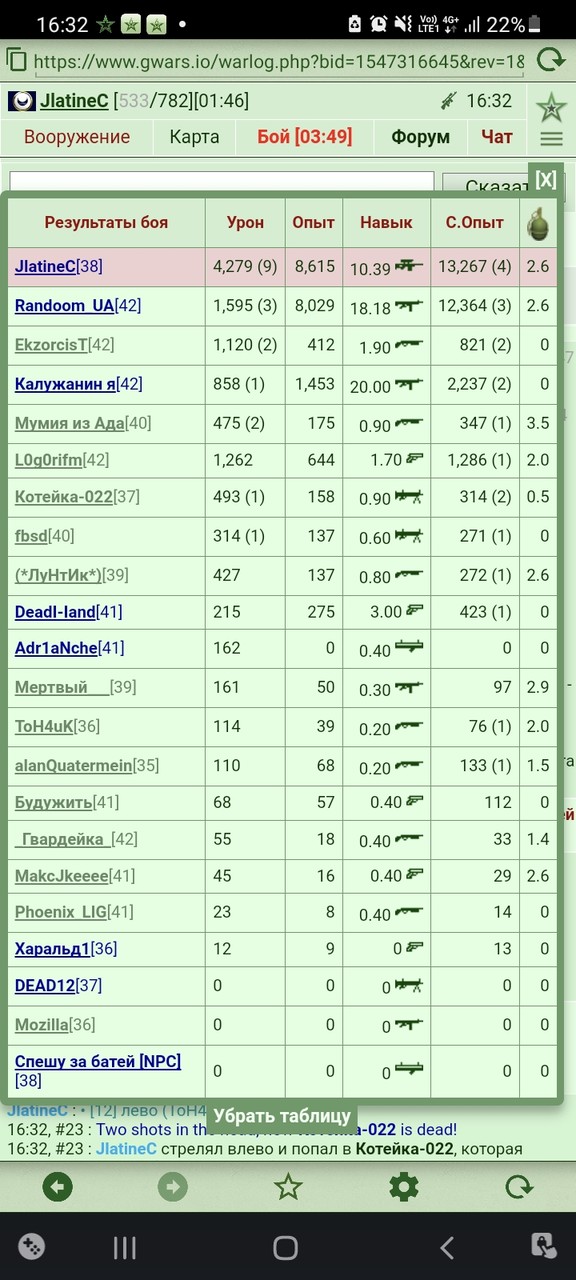The width and height of the screenshot is (576, 1280).
Task: Open DEAD12 player profile
Action: click(45, 986)
